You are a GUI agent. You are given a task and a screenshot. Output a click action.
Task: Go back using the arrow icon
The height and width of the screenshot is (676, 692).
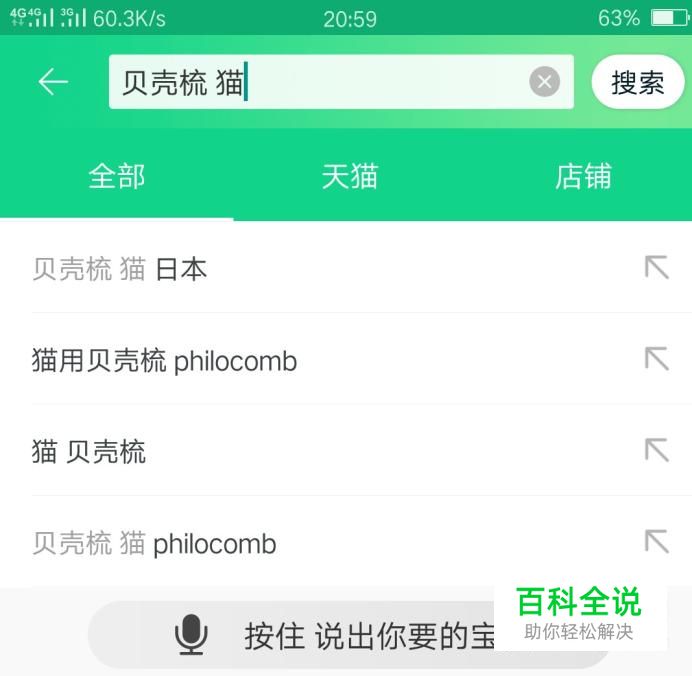click(53, 82)
